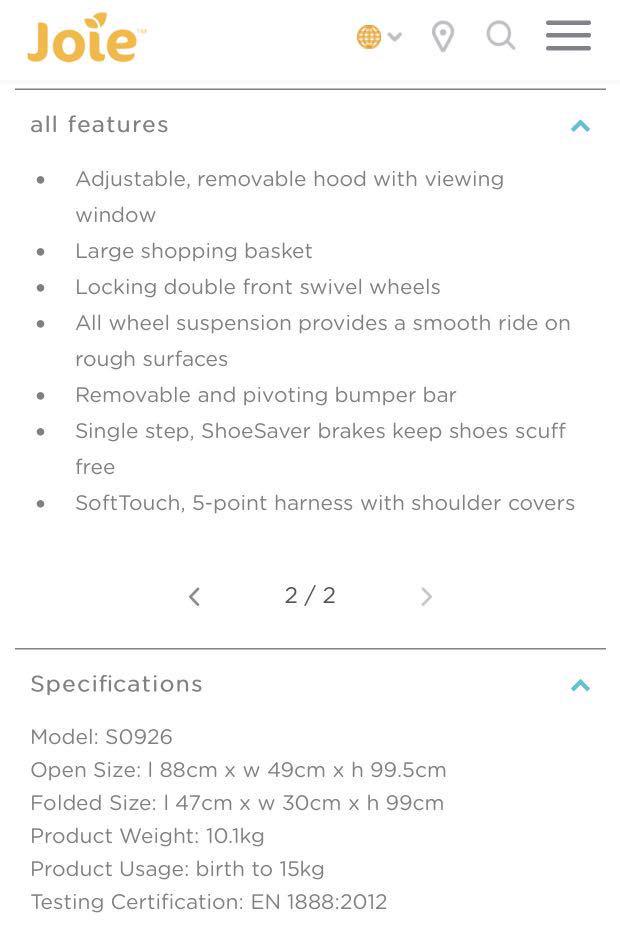This screenshot has height=932, width=620.
Task: Open the hamburger menu
Action: point(568,36)
